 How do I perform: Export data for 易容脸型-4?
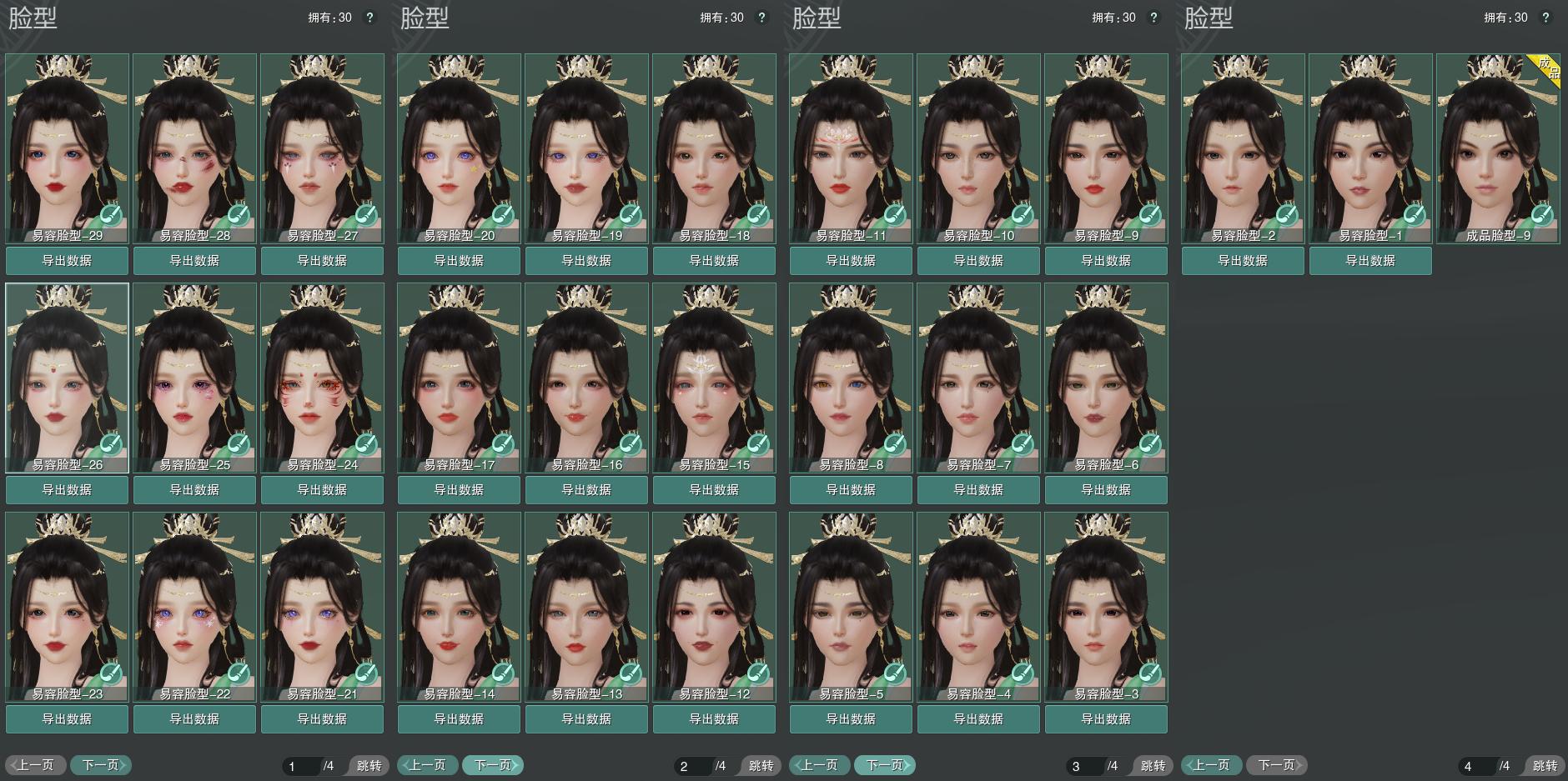click(978, 719)
